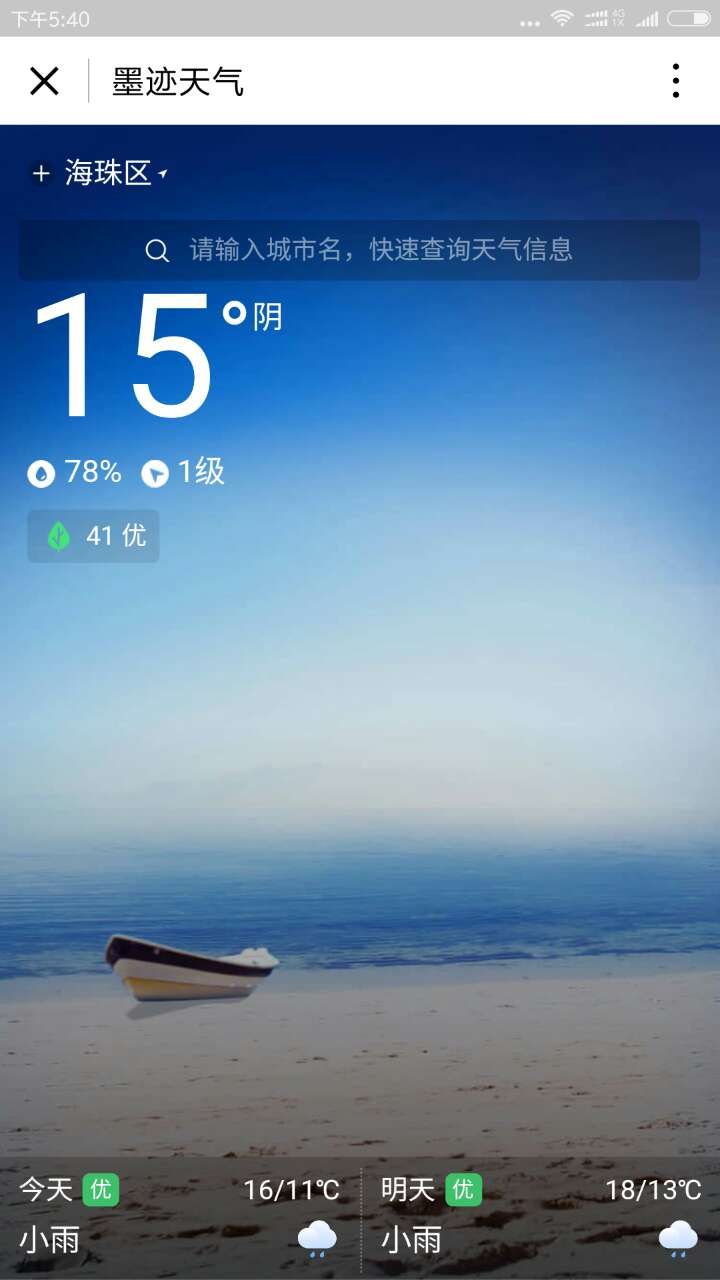View today's 今天 forecast details

pyautogui.click(x=180, y=1216)
